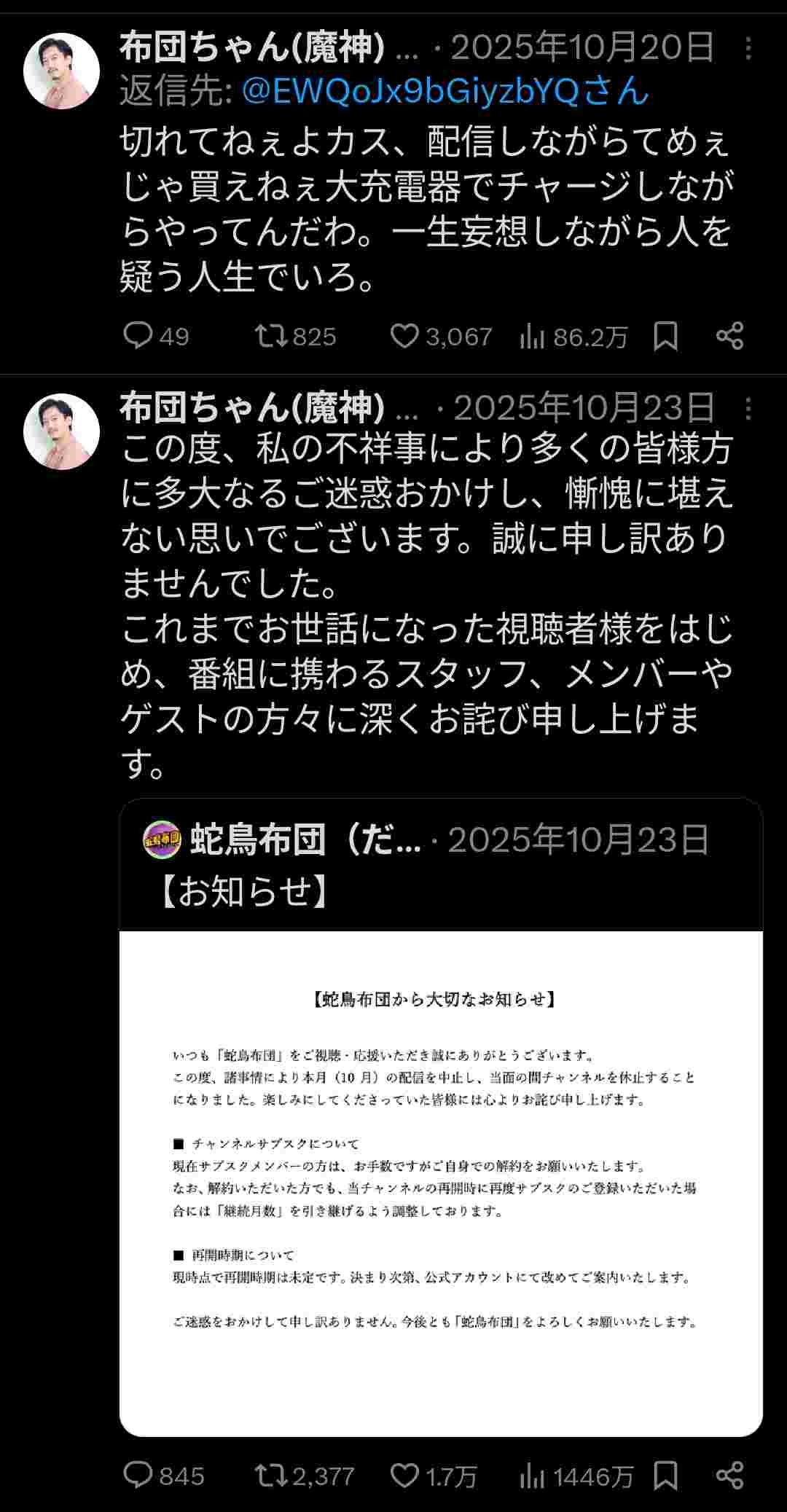Share the October 20 tweet
The height and width of the screenshot is (1512, 787).
point(729,336)
